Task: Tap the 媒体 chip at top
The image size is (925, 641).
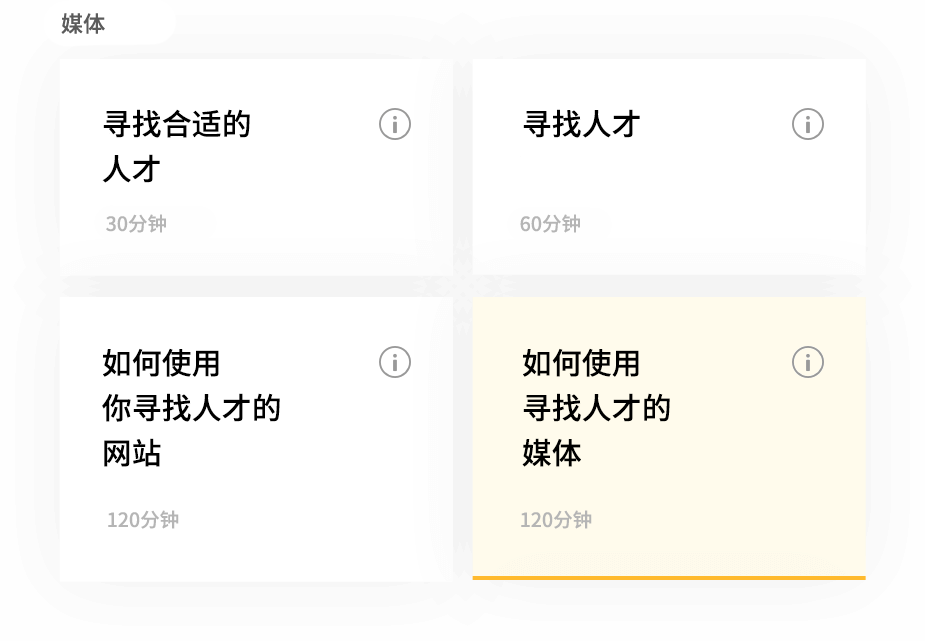Action: coord(108,23)
